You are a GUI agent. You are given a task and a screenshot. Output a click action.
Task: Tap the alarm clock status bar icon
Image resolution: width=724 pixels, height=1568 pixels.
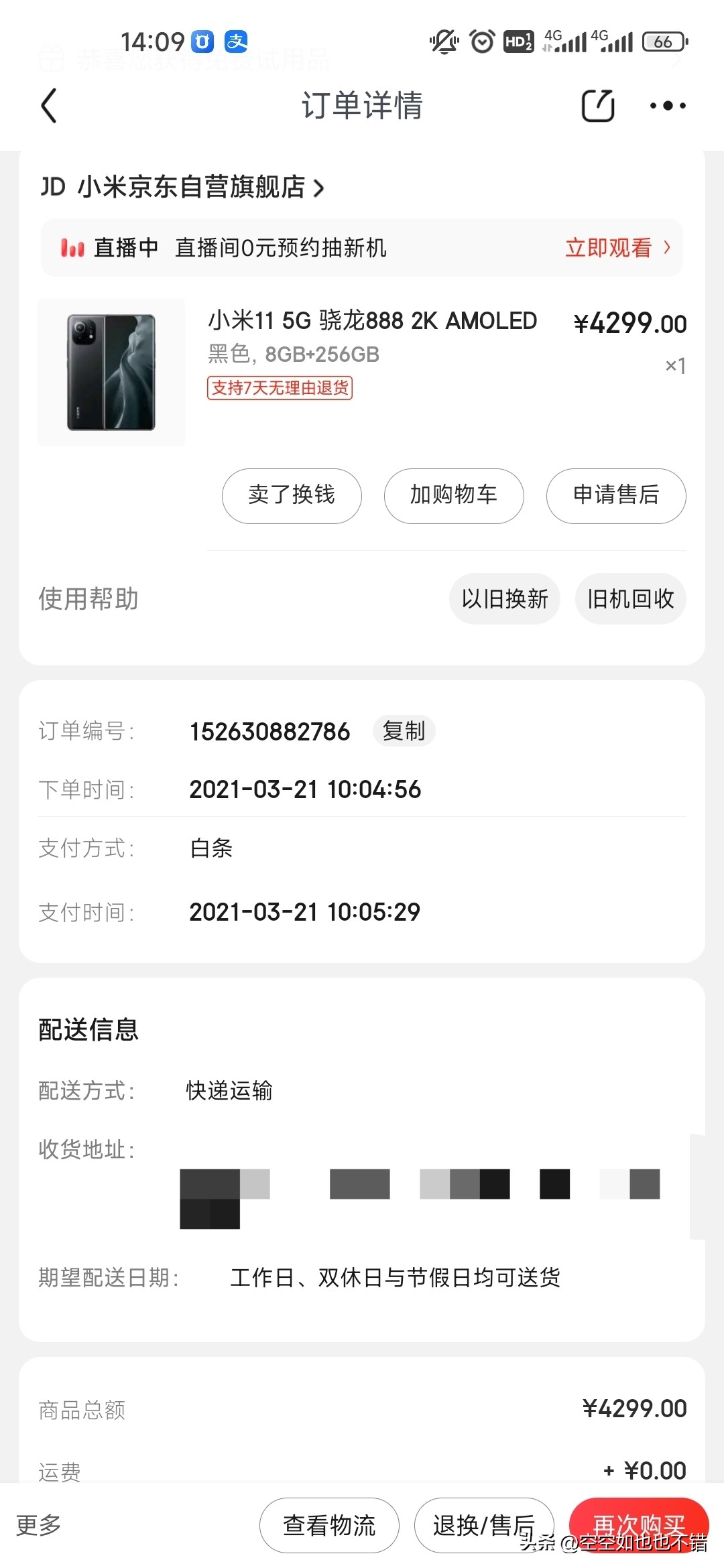click(x=481, y=42)
